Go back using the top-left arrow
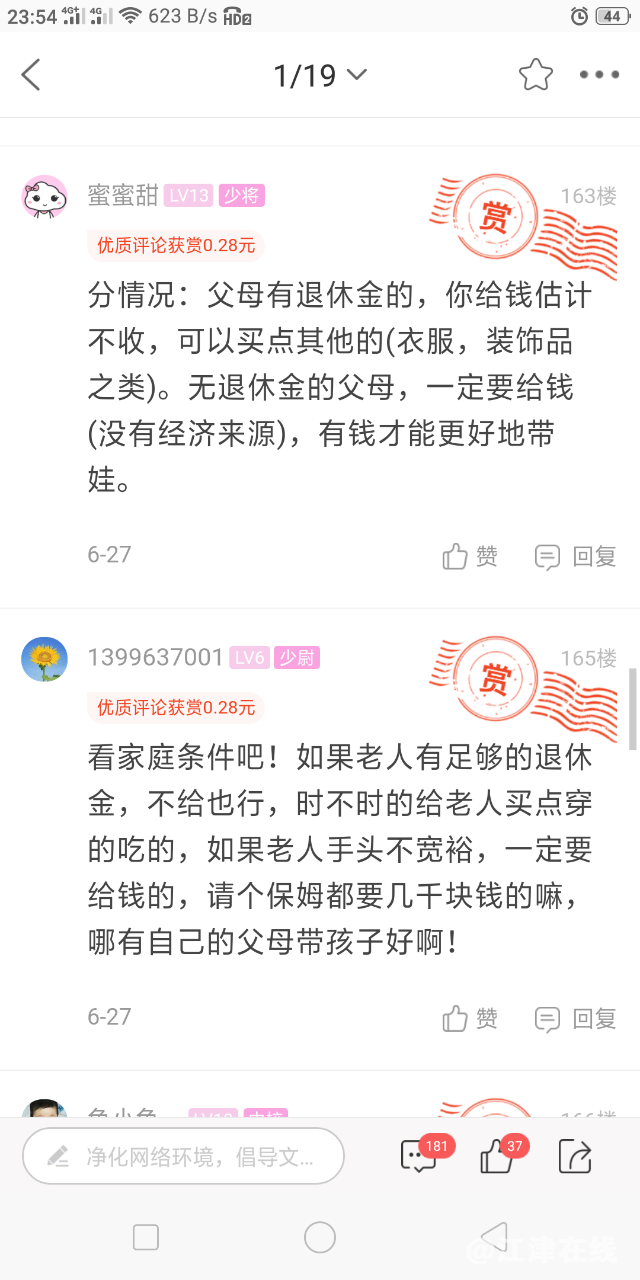The image size is (640, 1280). pos(31,75)
